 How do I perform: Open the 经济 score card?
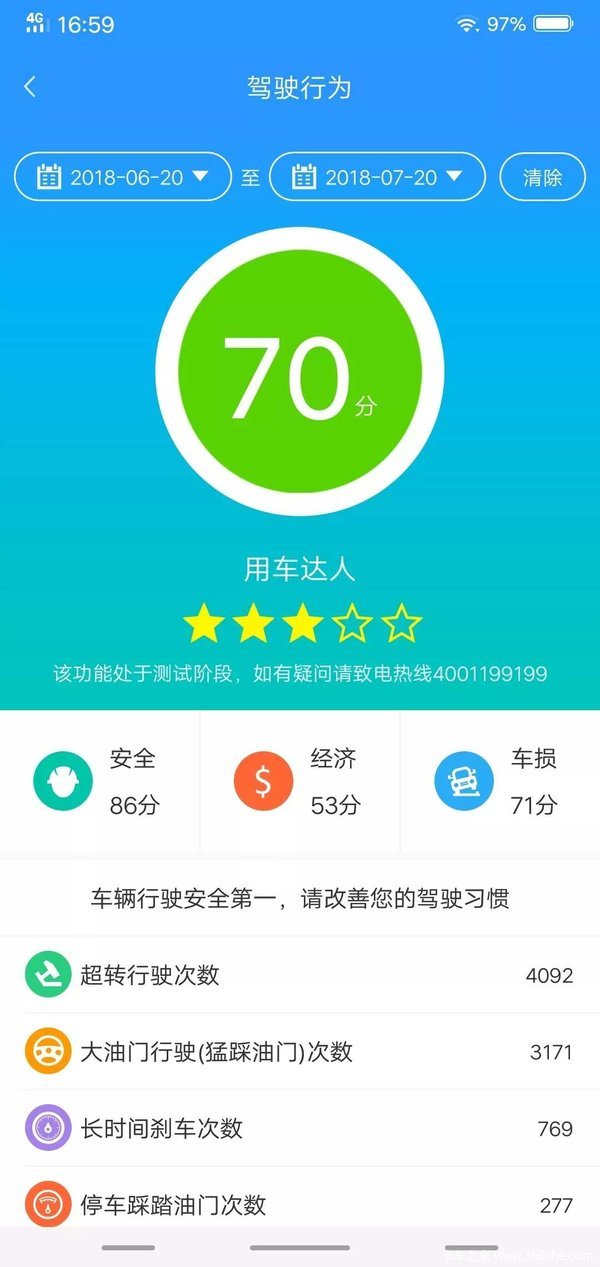(x=300, y=781)
